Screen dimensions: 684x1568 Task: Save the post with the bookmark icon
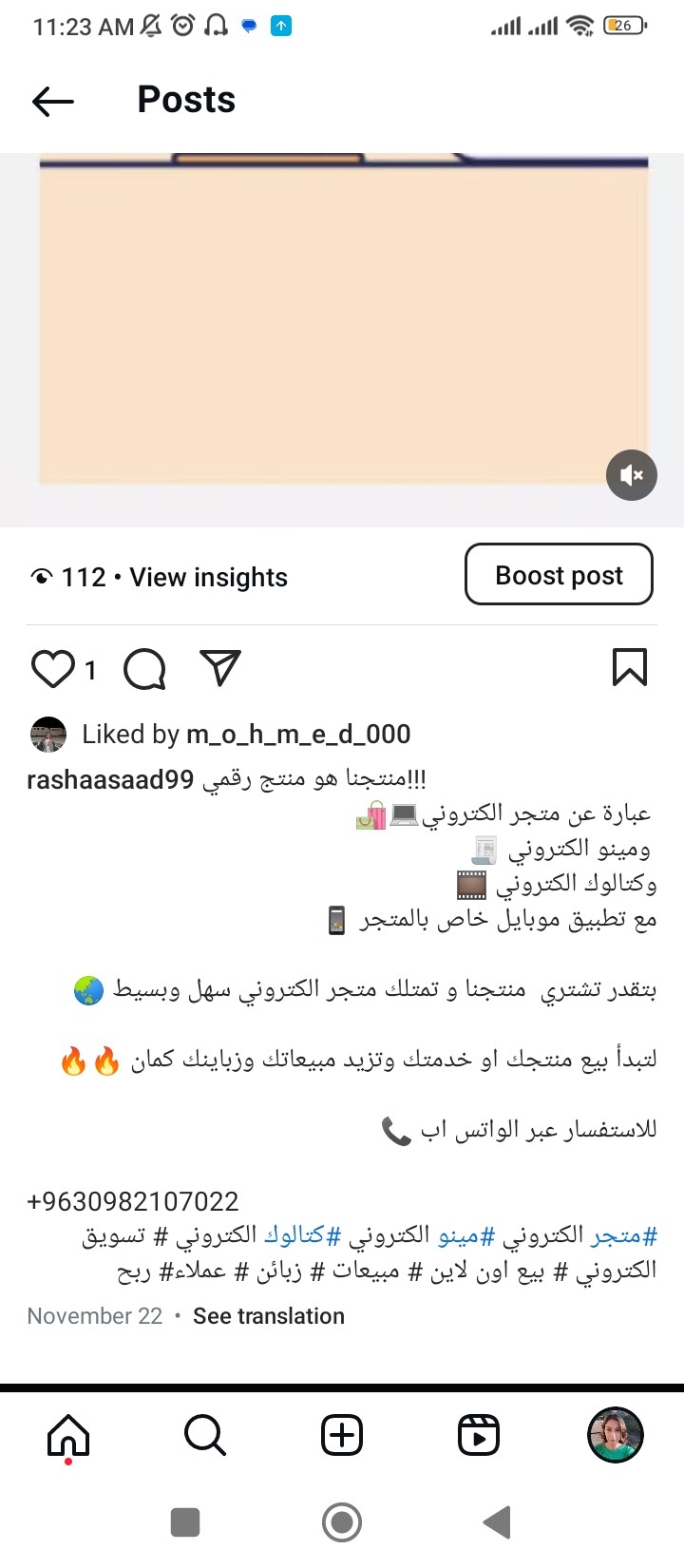click(630, 667)
